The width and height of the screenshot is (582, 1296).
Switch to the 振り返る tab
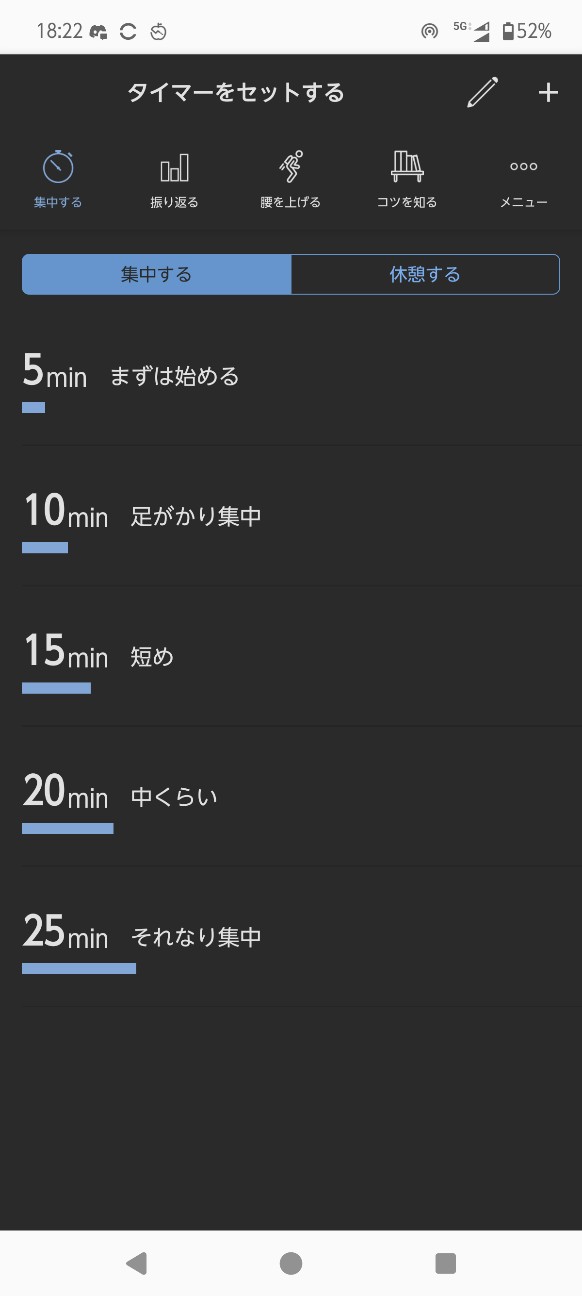[174, 180]
